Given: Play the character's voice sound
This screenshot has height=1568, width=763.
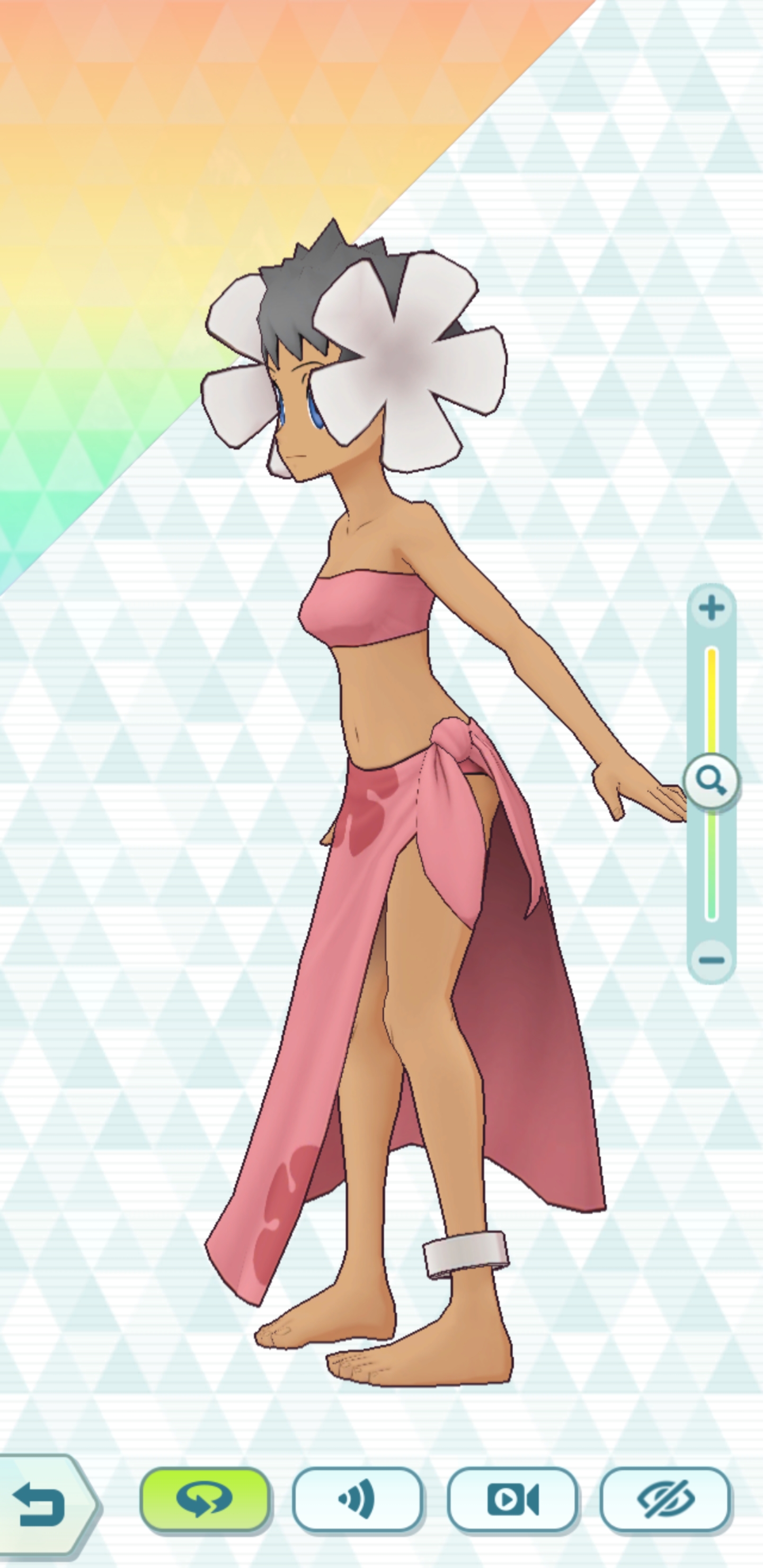Looking at the screenshot, I should click(x=358, y=1499).
